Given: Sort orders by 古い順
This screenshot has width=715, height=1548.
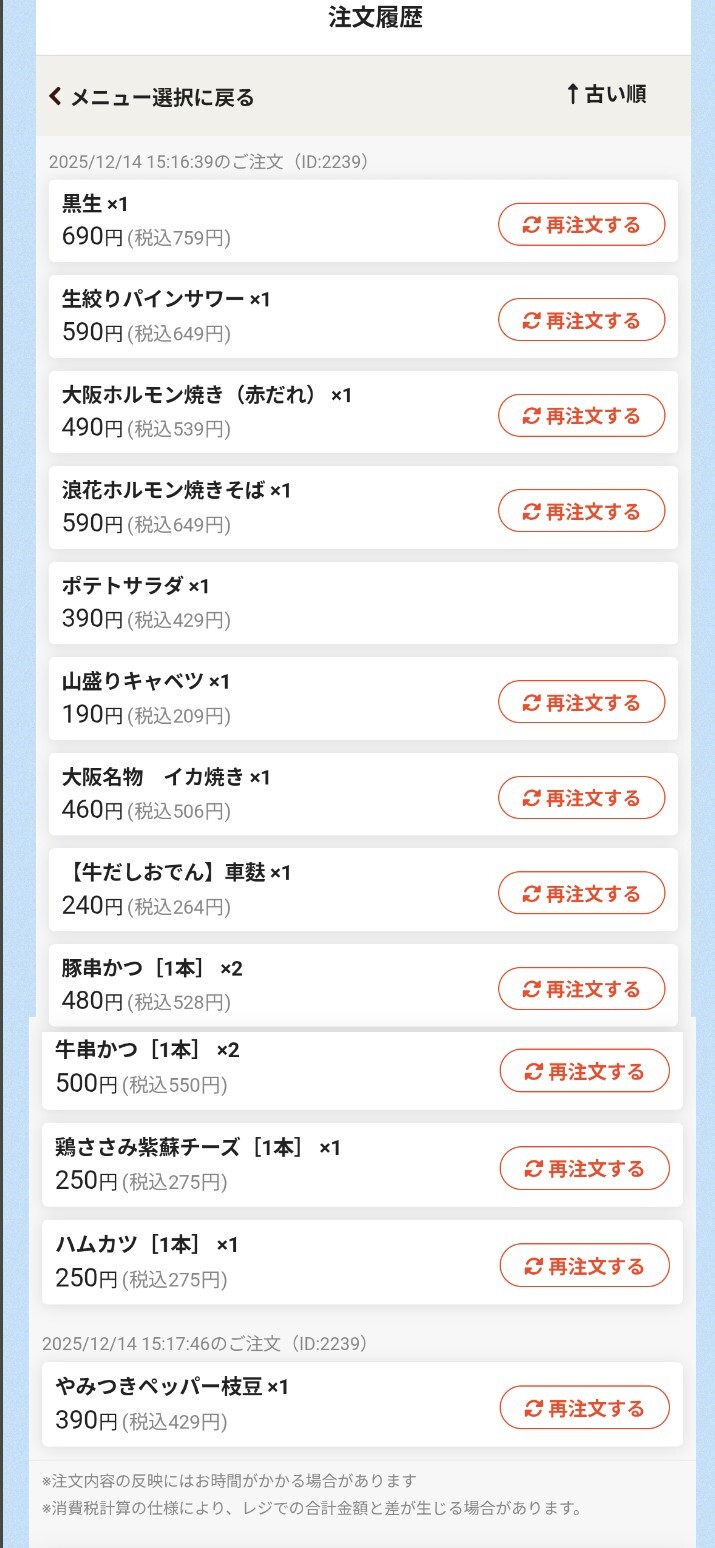Looking at the screenshot, I should pyautogui.click(x=606, y=94).
